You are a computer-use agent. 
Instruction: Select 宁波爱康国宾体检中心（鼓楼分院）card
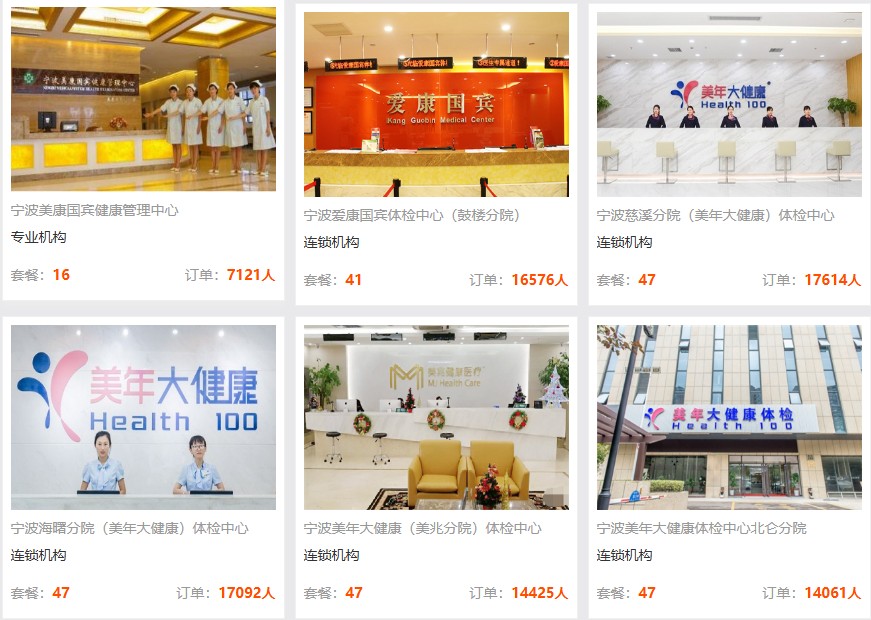[x=412, y=215]
